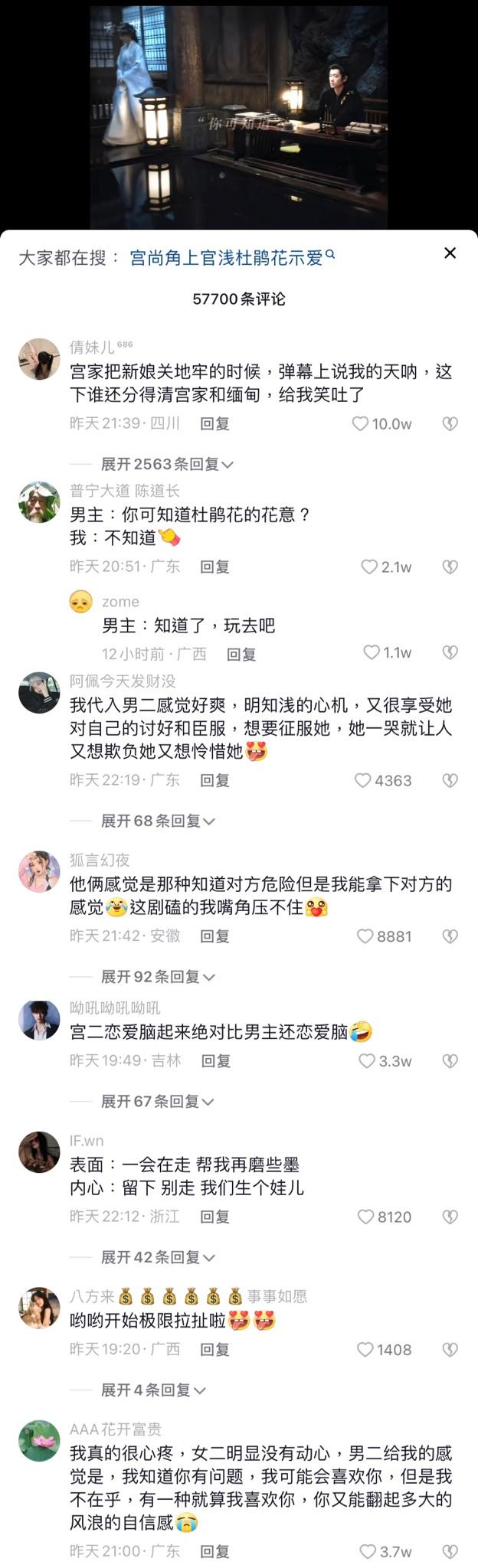Reply to IF.wn's comment

pos(214,1217)
